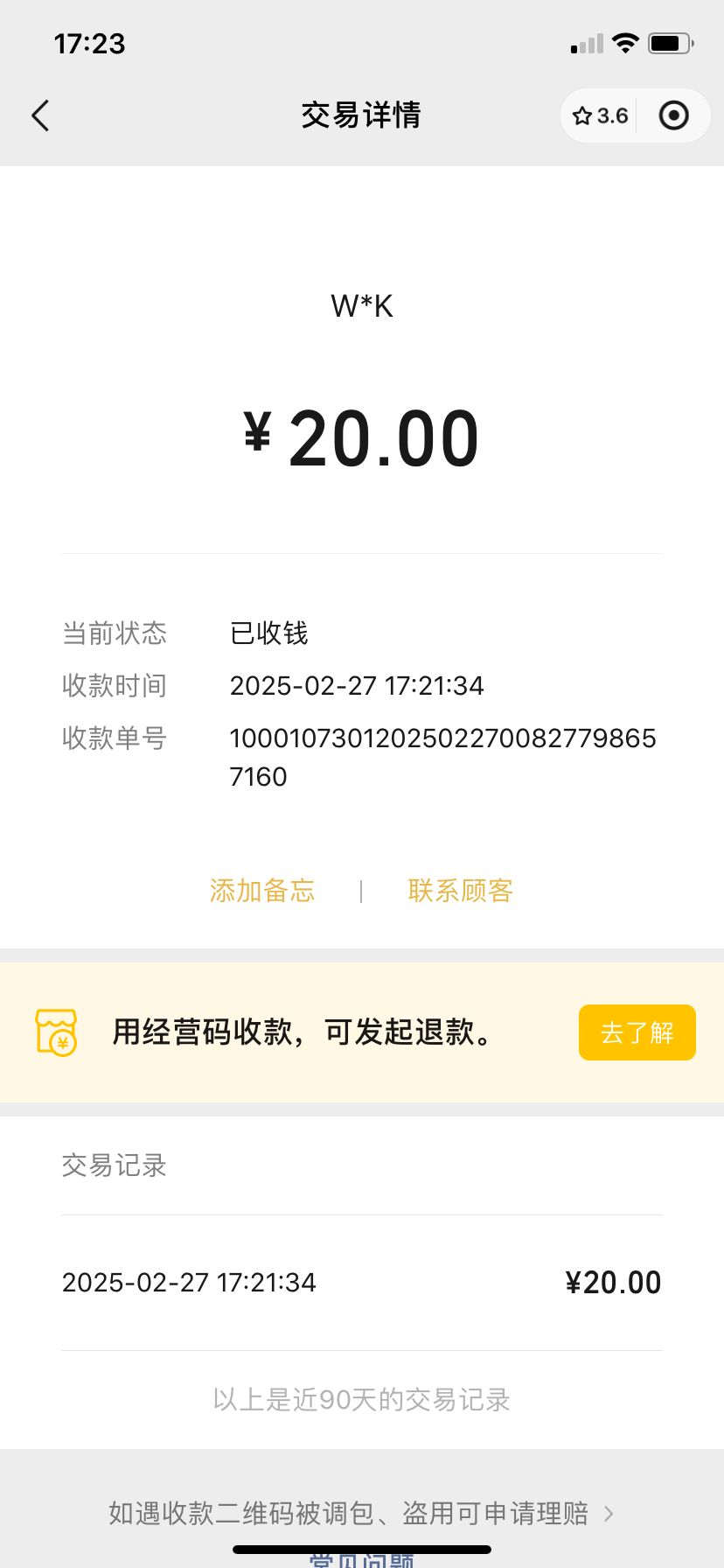Viewport: 724px width, 1568px height.
Task: Open the 2025-02-27 17:21:34 transaction record
Action: (x=361, y=1283)
